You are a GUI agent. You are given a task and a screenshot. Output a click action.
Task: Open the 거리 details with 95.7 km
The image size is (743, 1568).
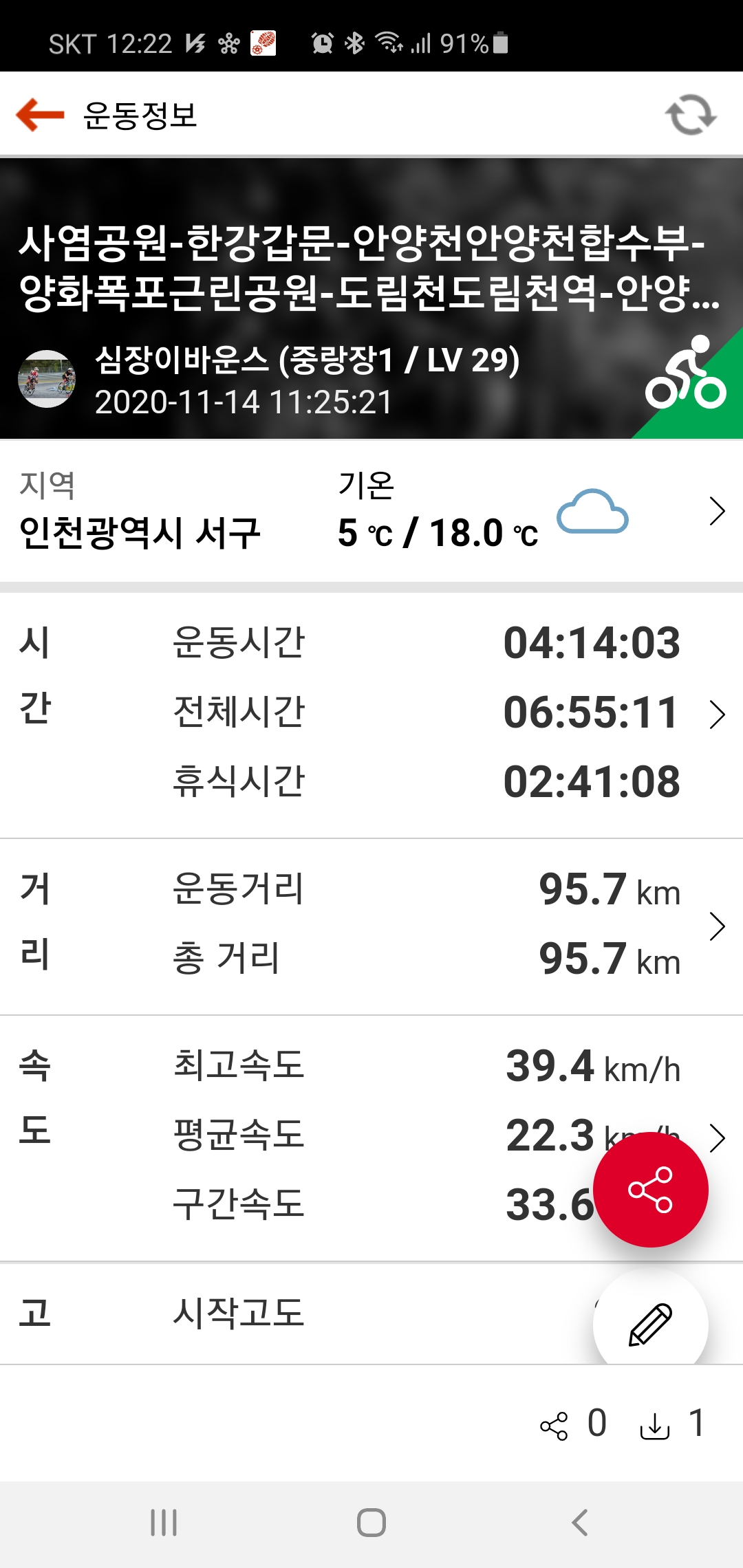pos(717,926)
